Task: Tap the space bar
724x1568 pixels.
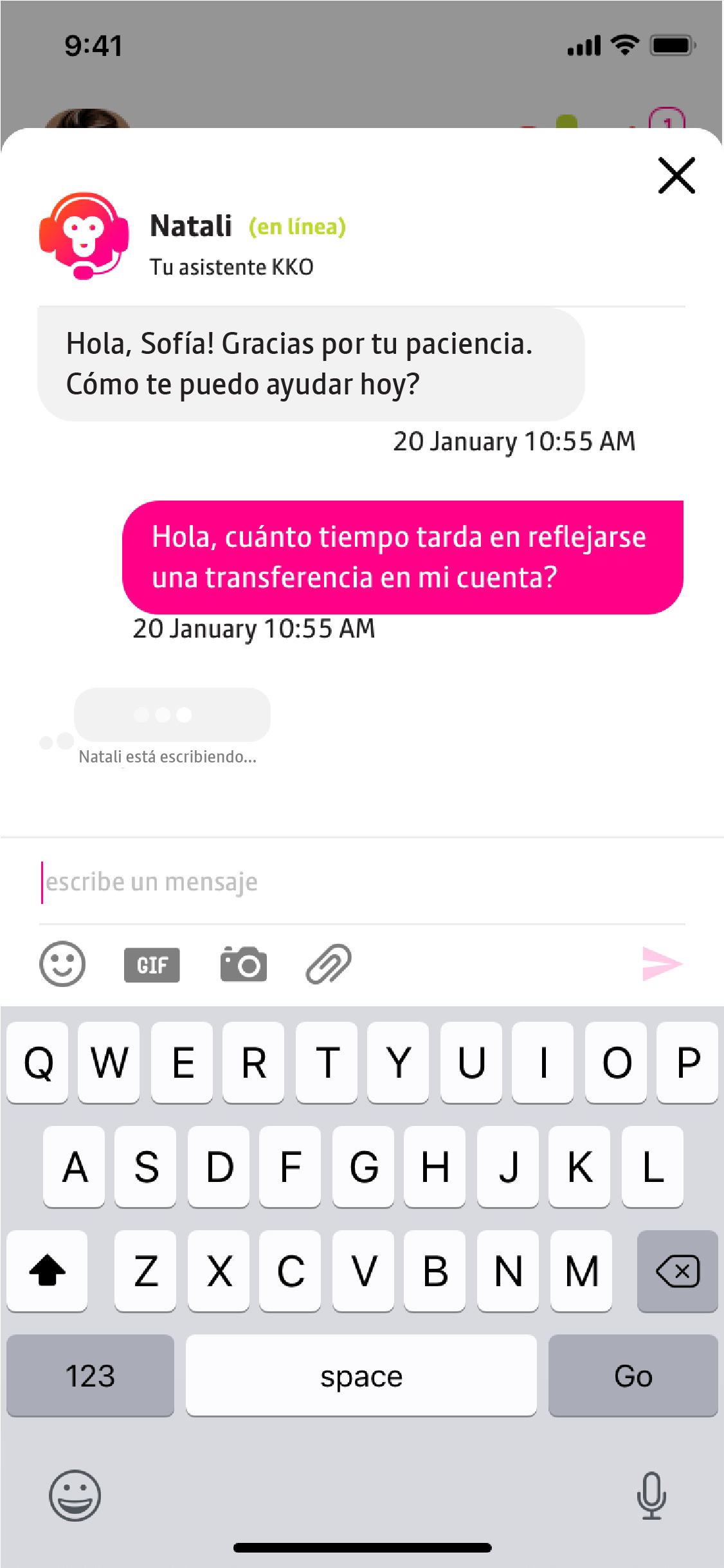Action: pyautogui.click(x=361, y=1376)
